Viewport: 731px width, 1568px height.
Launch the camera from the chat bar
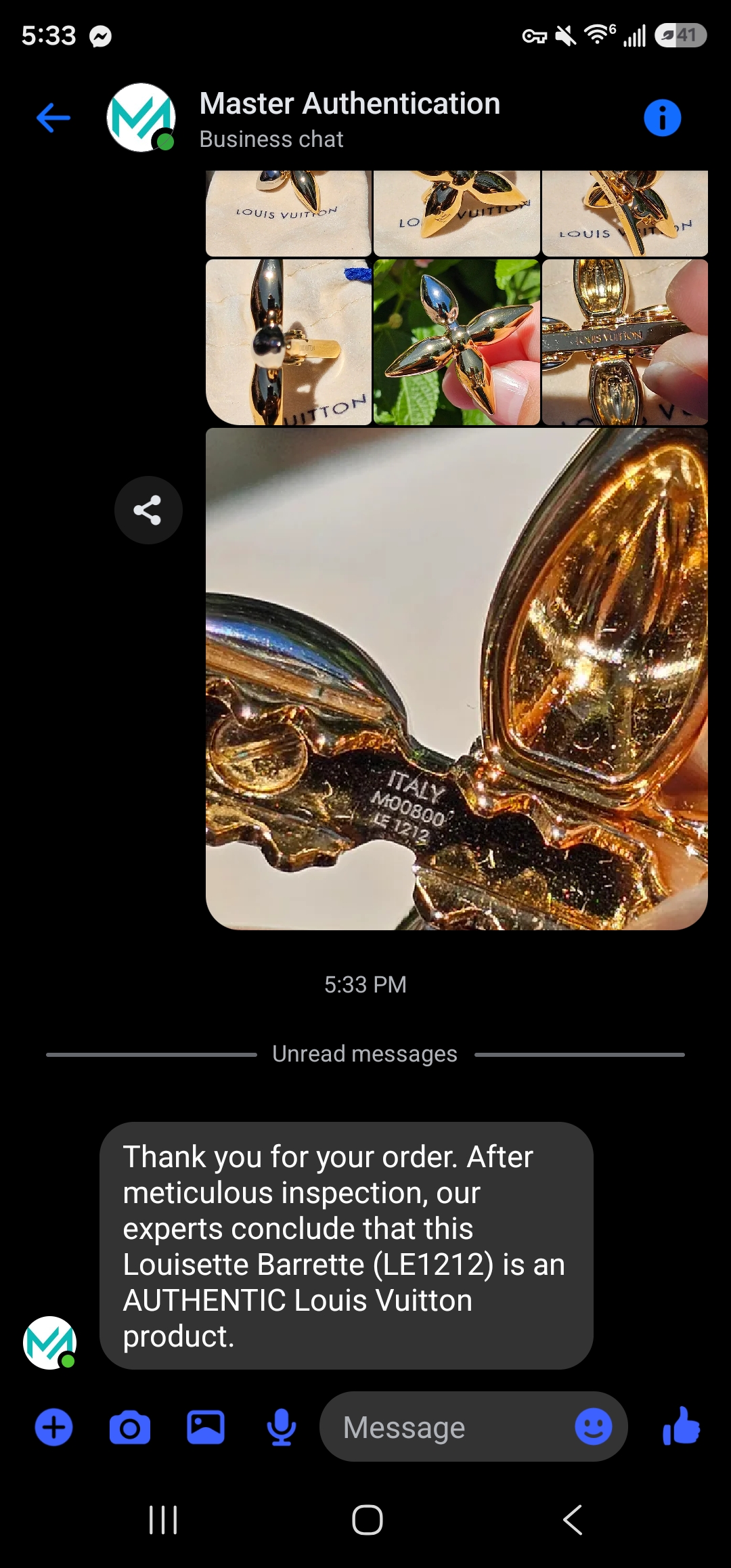coord(130,1427)
